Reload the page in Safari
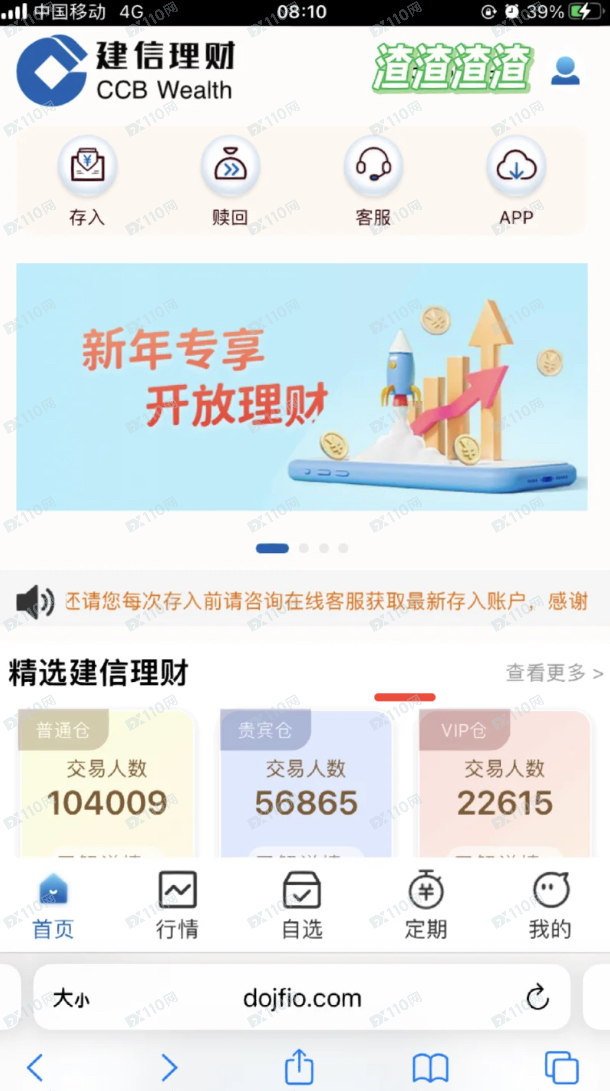 click(x=537, y=997)
